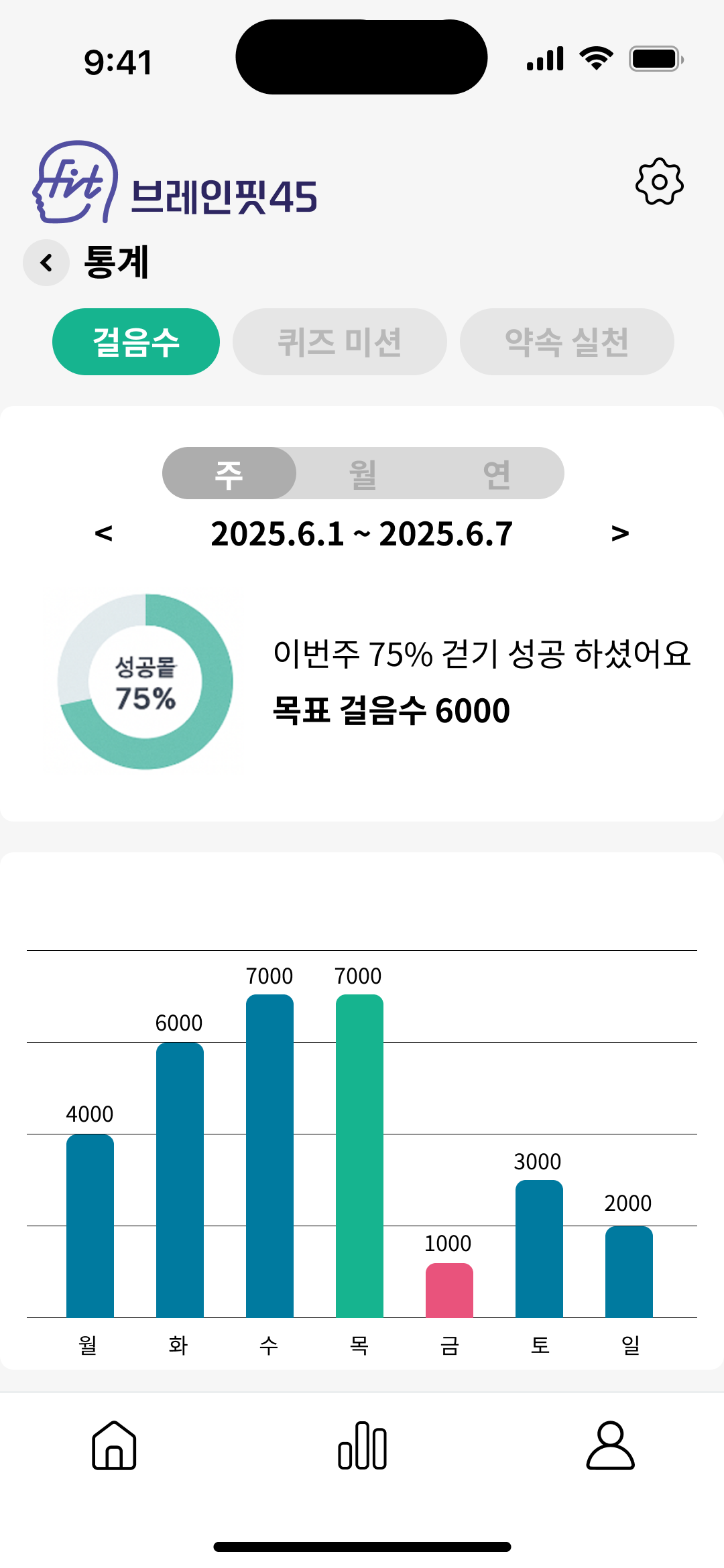Tap the back chevron next to 통계
The width and height of the screenshot is (724, 1568).
click(45, 261)
